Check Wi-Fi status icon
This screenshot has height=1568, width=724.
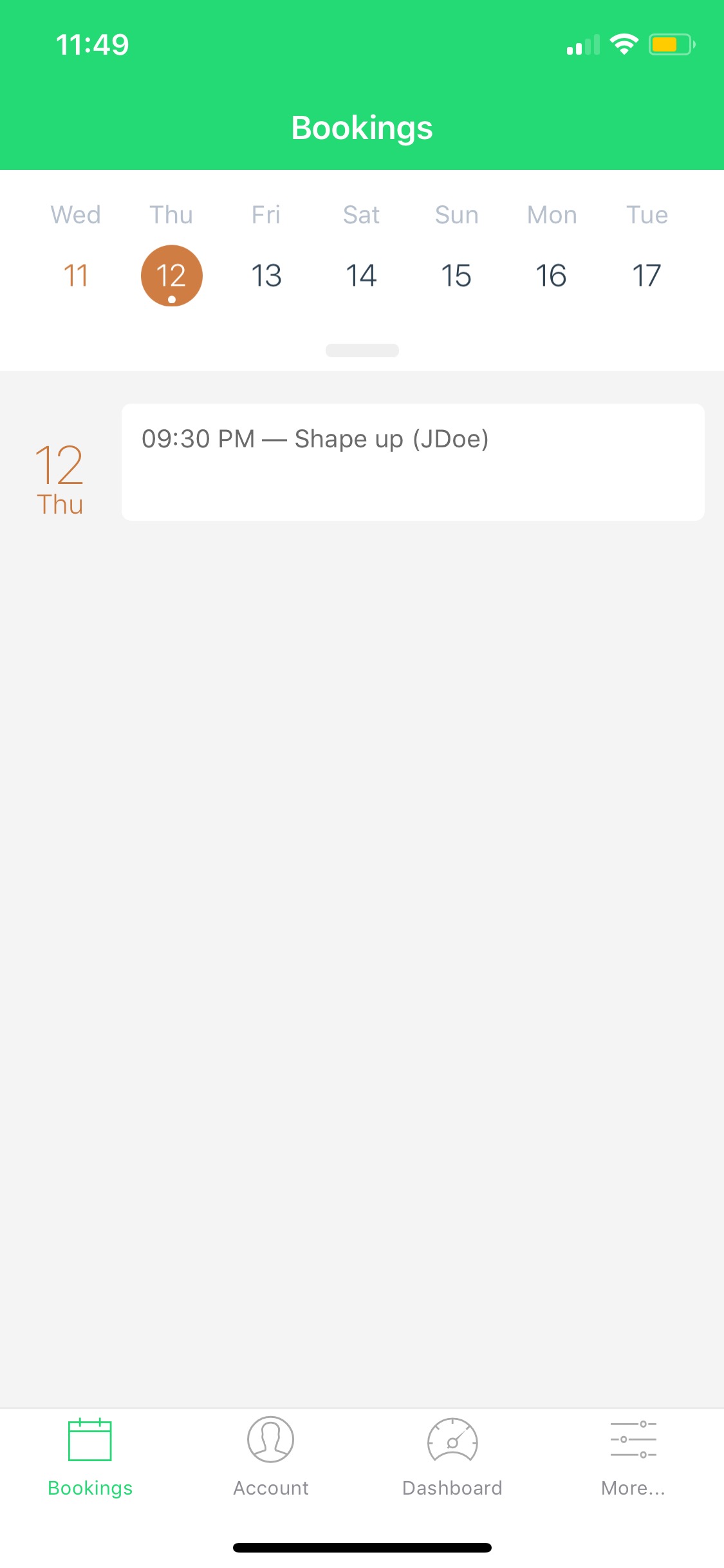click(622, 44)
